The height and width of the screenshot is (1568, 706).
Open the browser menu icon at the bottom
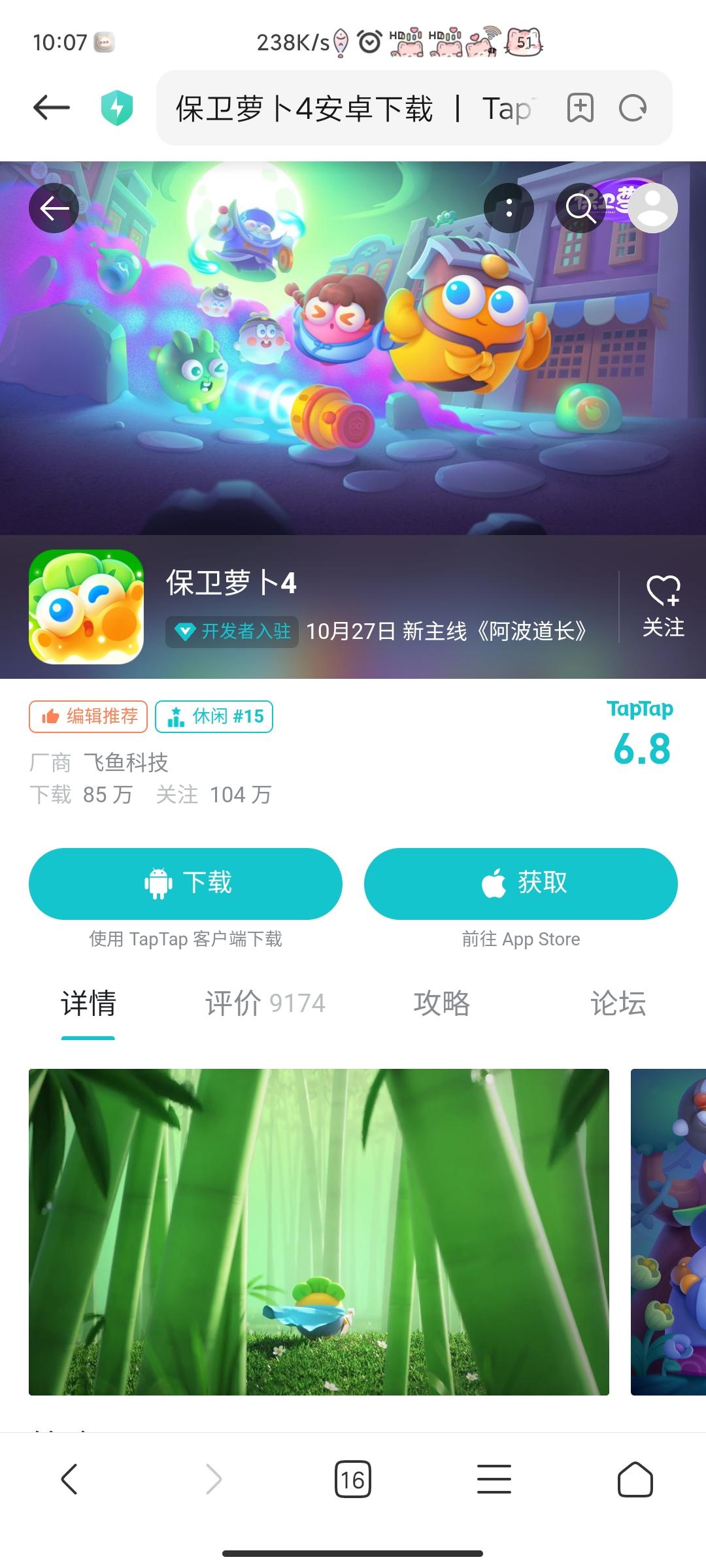[x=494, y=1482]
